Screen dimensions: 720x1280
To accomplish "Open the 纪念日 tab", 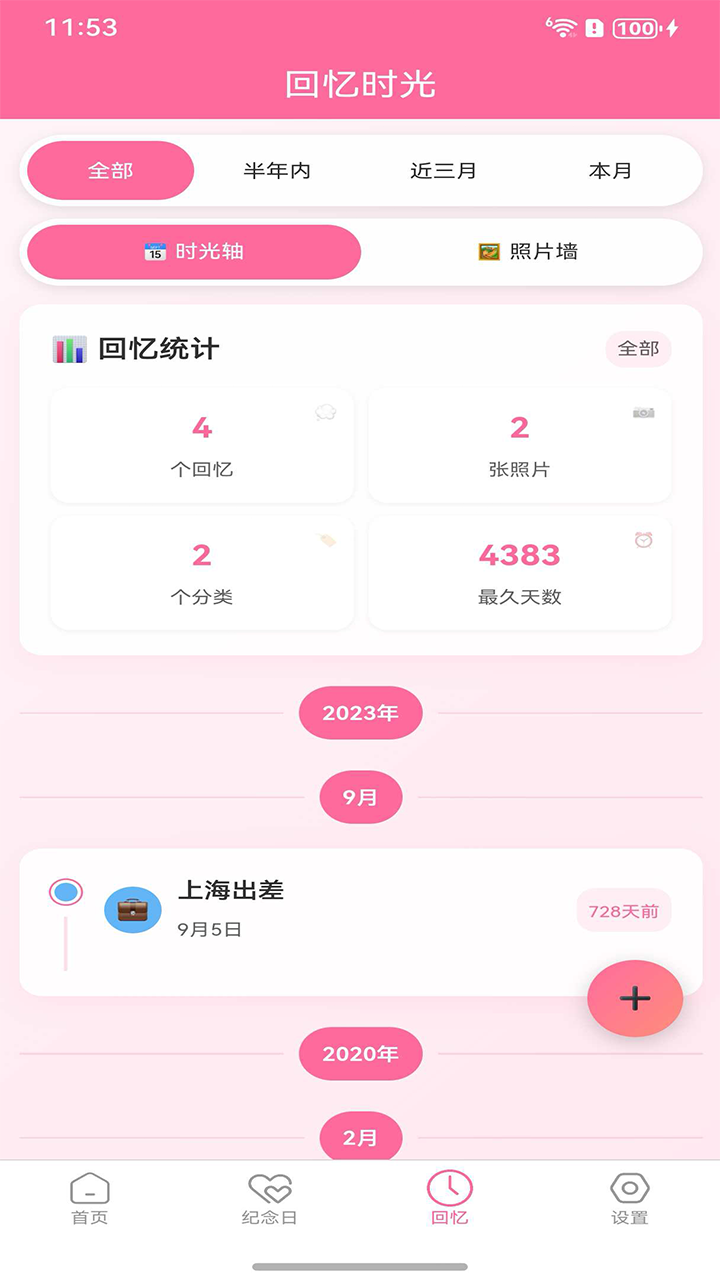I will point(270,1199).
